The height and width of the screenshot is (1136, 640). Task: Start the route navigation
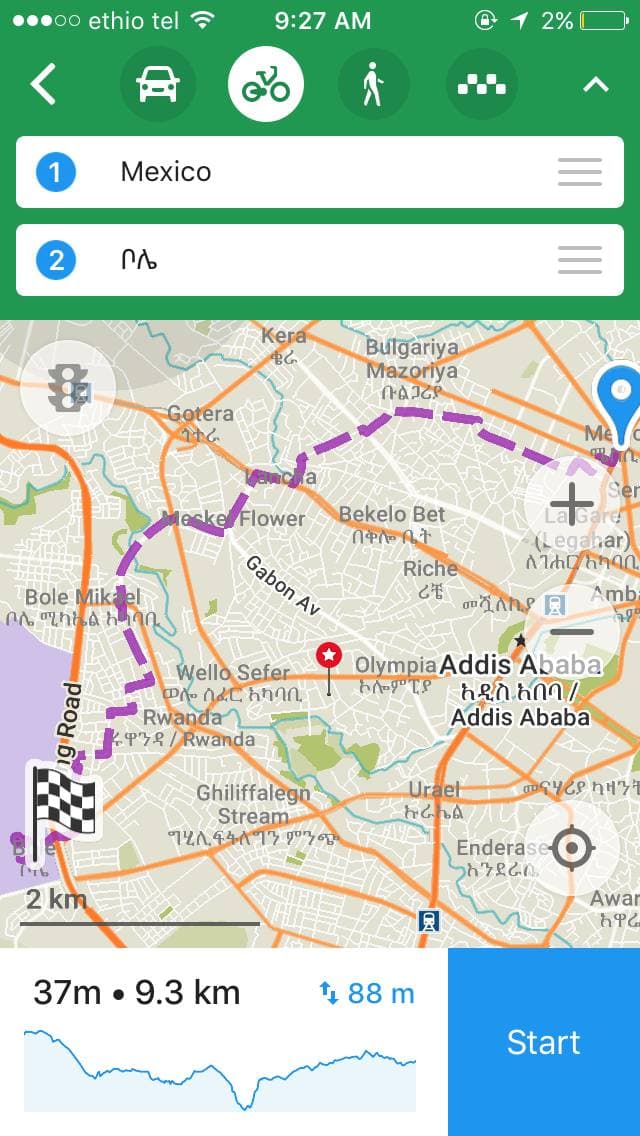(544, 1042)
